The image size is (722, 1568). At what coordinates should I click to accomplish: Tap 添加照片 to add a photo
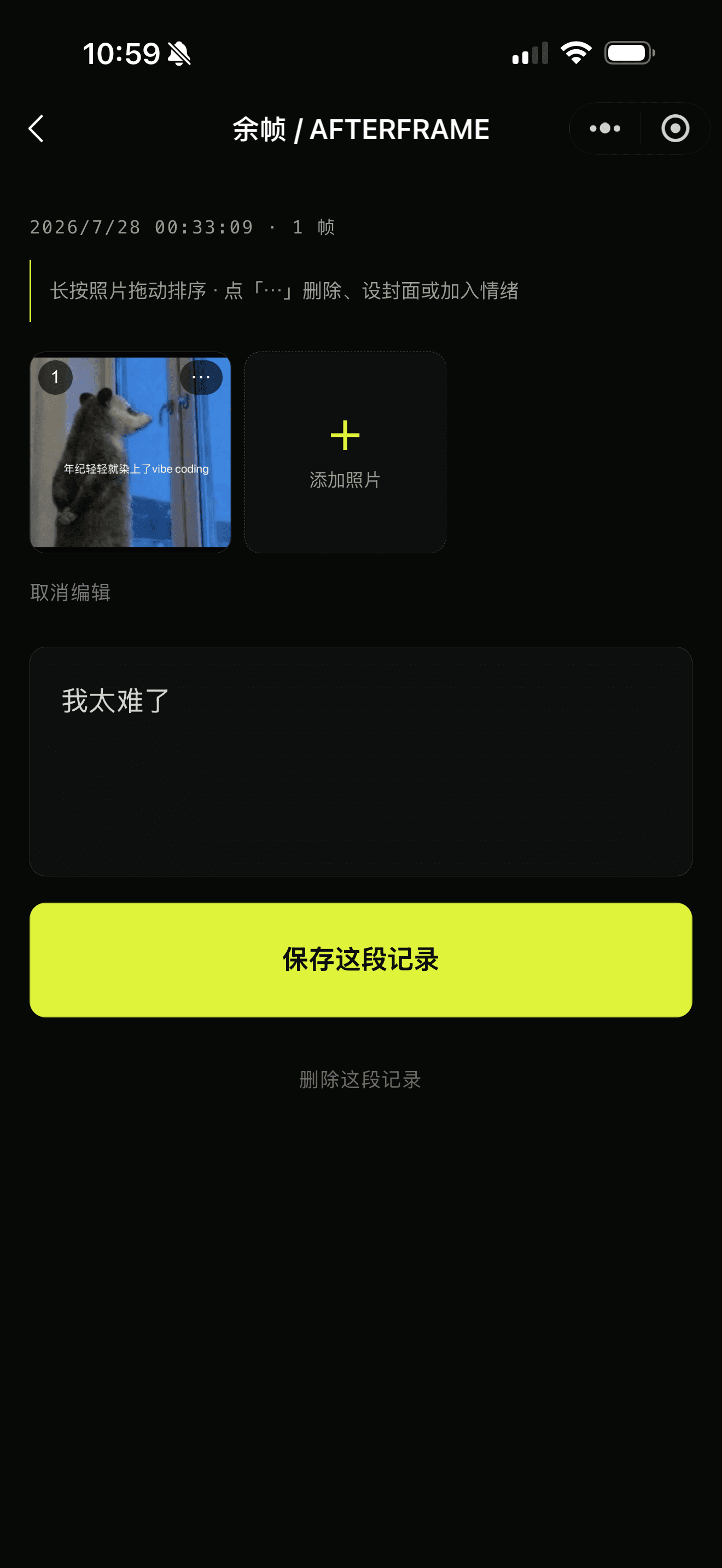click(345, 452)
